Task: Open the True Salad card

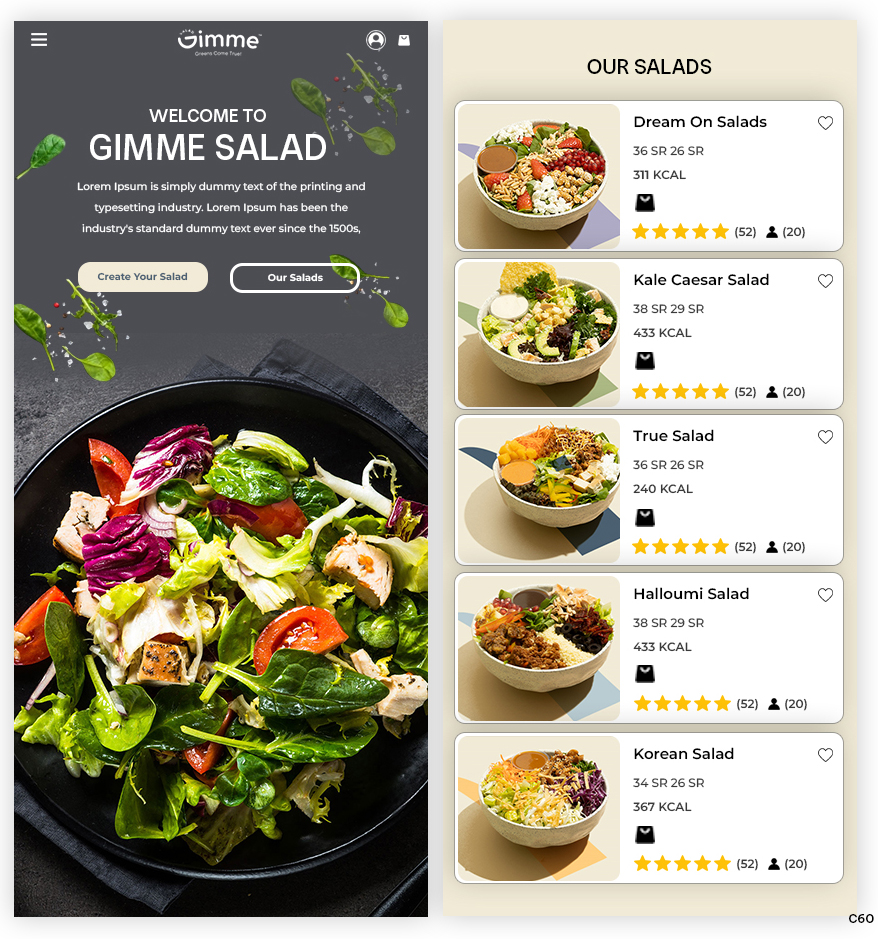Action: click(673, 436)
